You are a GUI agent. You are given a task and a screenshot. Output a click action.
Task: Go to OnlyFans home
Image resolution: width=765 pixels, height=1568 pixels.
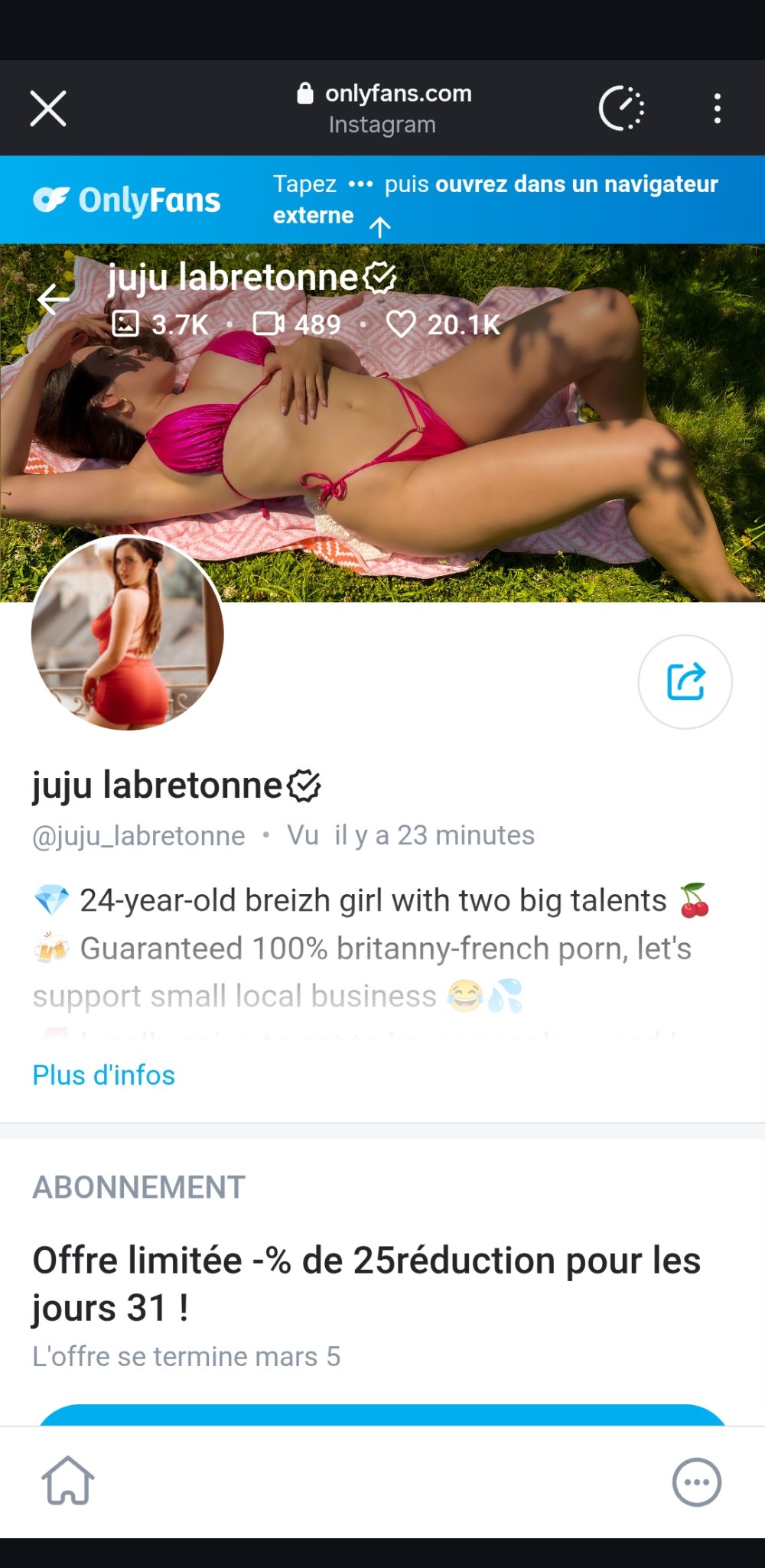pyautogui.click(x=68, y=1481)
